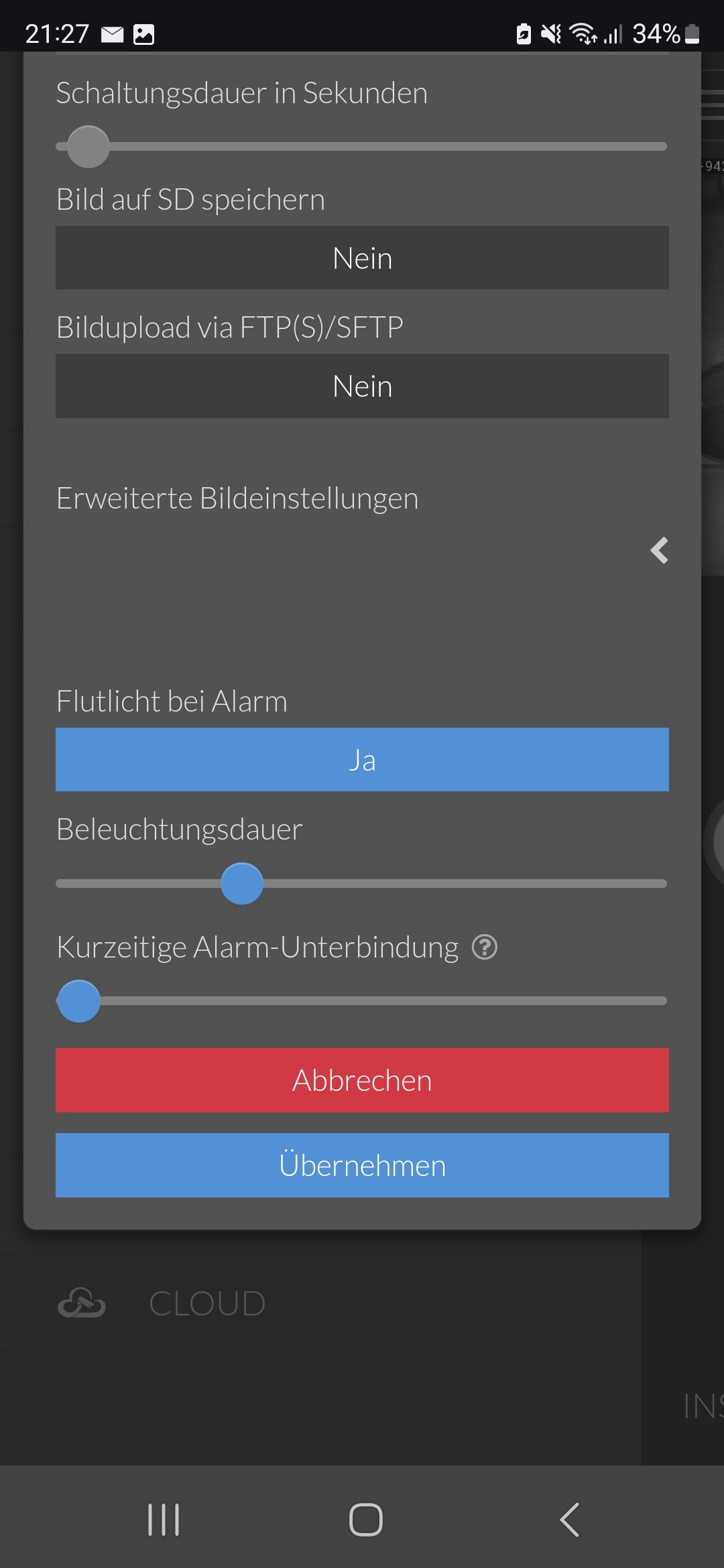Cancel with the Abbrechen button
The image size is (724, 1568).
362,1080
